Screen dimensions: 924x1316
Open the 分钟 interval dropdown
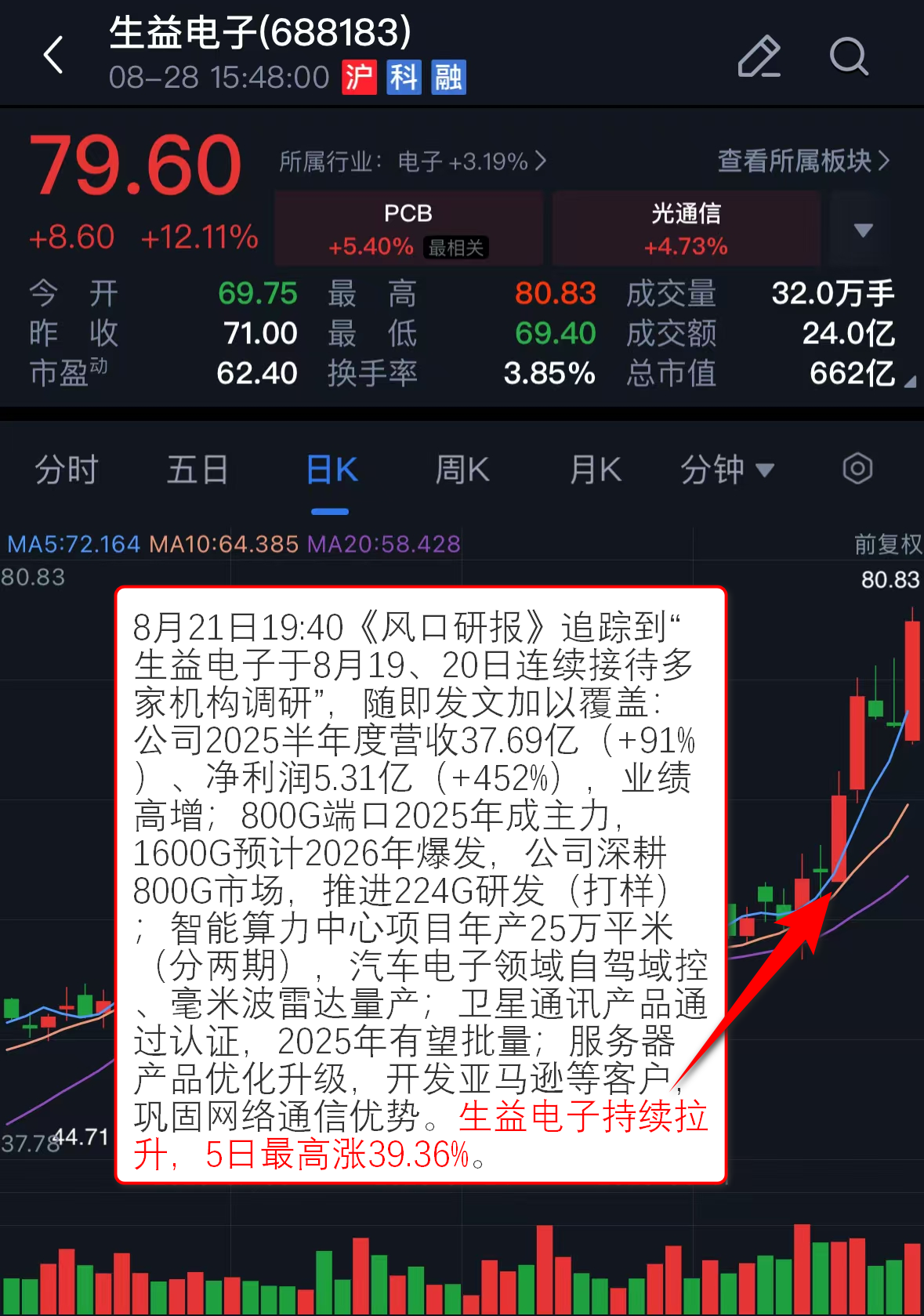727,470
